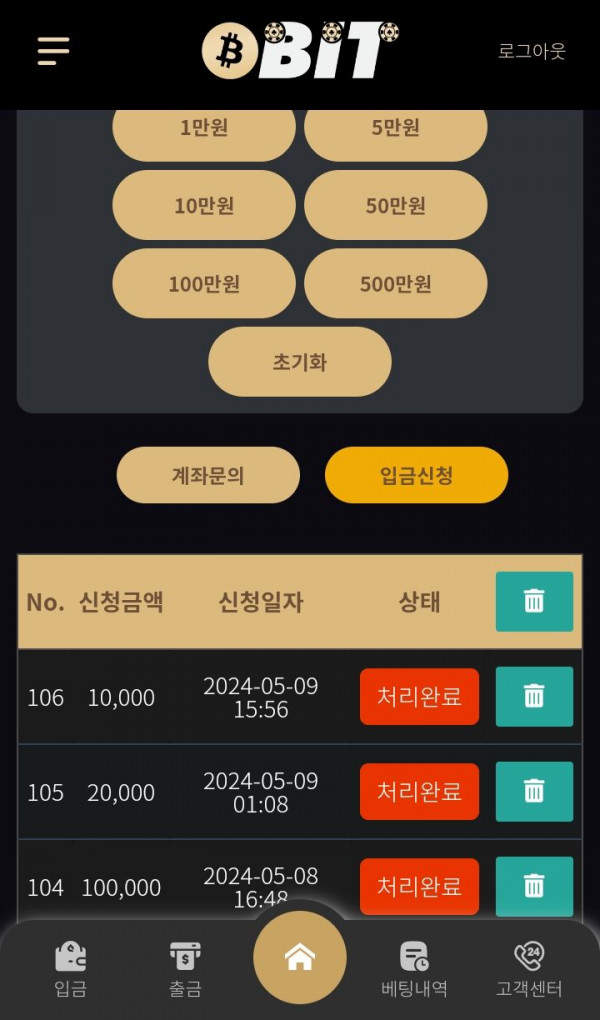The width and height of the screenshot is (600, 1020).
Task: Delete deposit record No. 104
Action: pos(534,885)
